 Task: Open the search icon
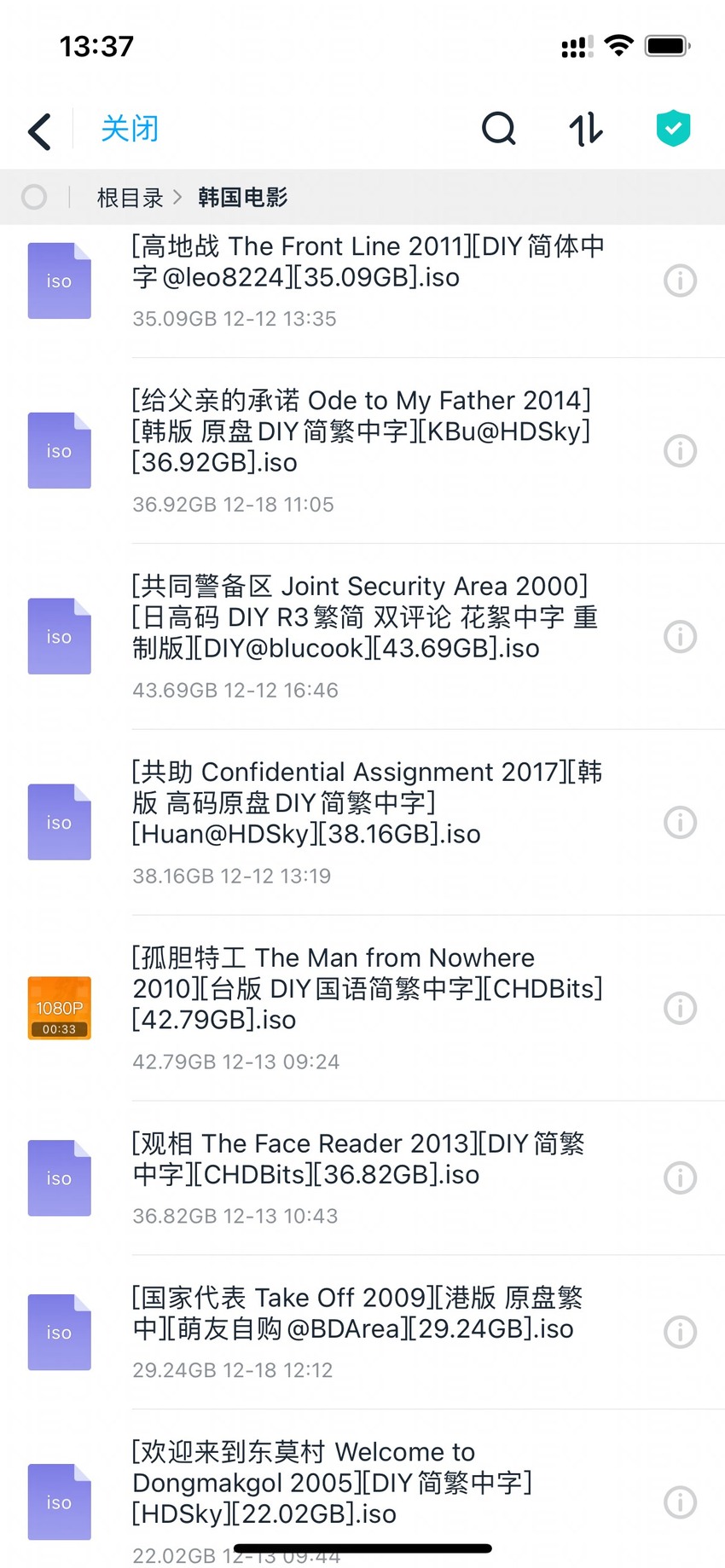499,130
